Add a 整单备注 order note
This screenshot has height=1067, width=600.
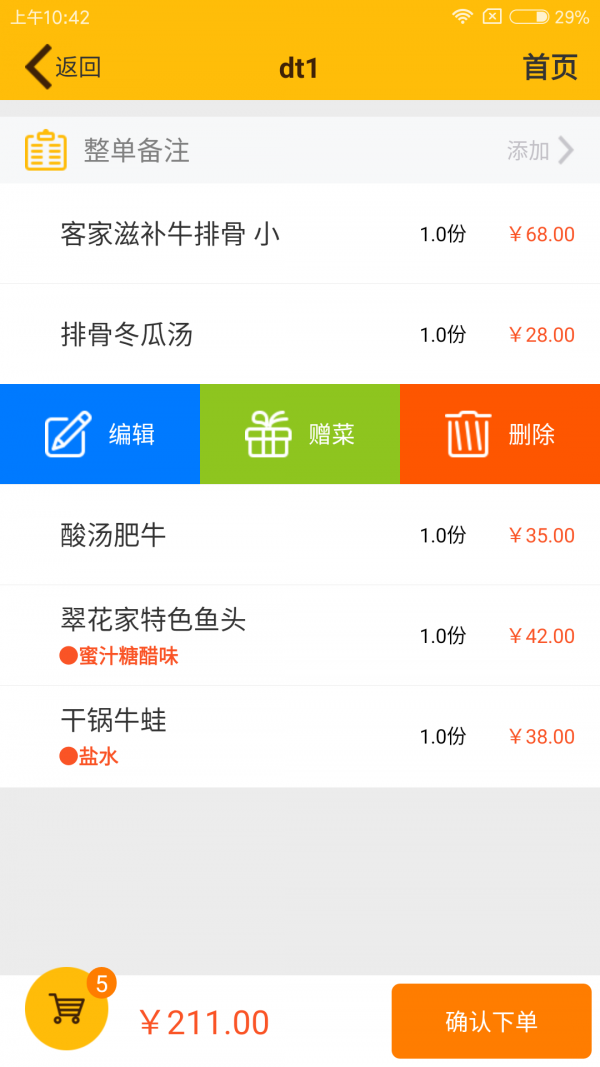[540, 151]
